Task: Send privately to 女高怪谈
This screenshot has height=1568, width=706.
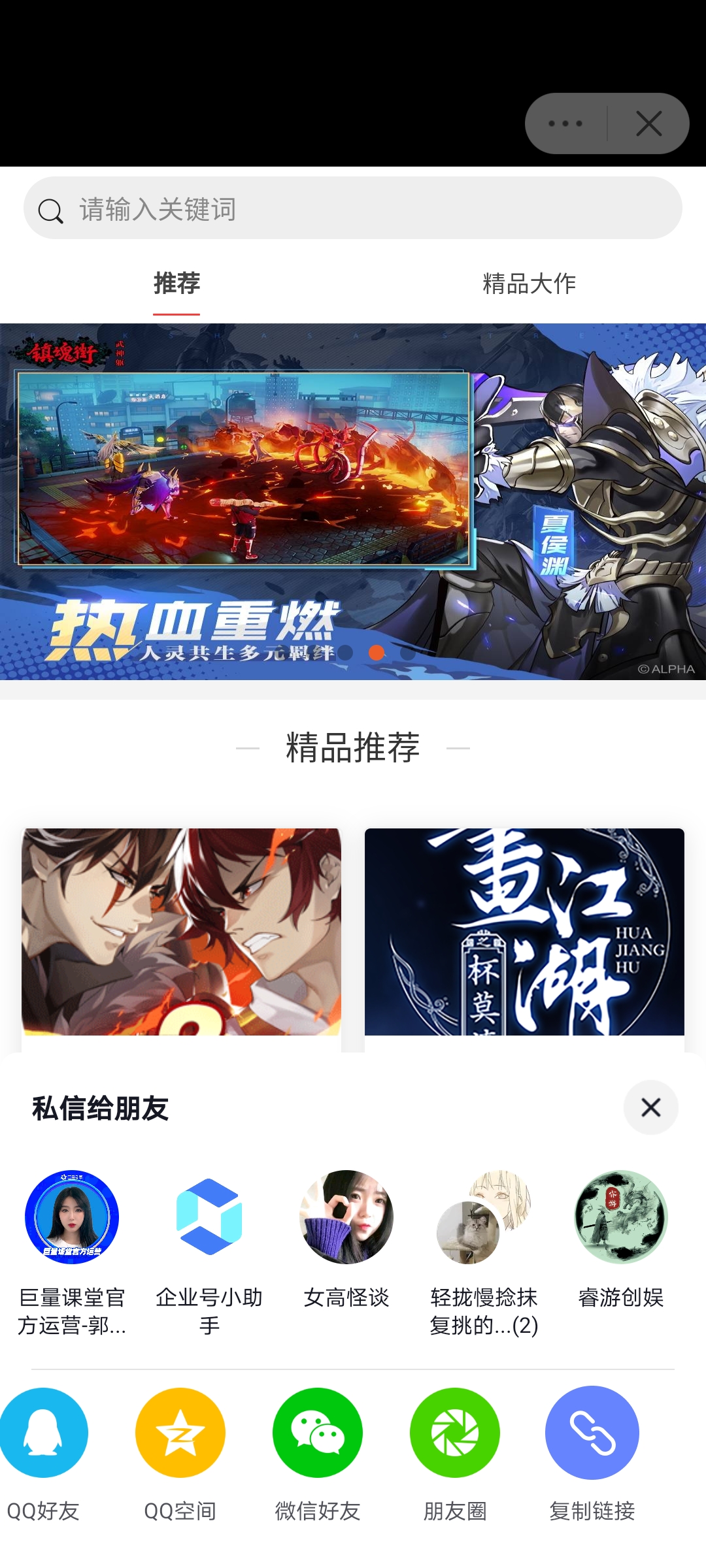Action: click(346, 1217)
